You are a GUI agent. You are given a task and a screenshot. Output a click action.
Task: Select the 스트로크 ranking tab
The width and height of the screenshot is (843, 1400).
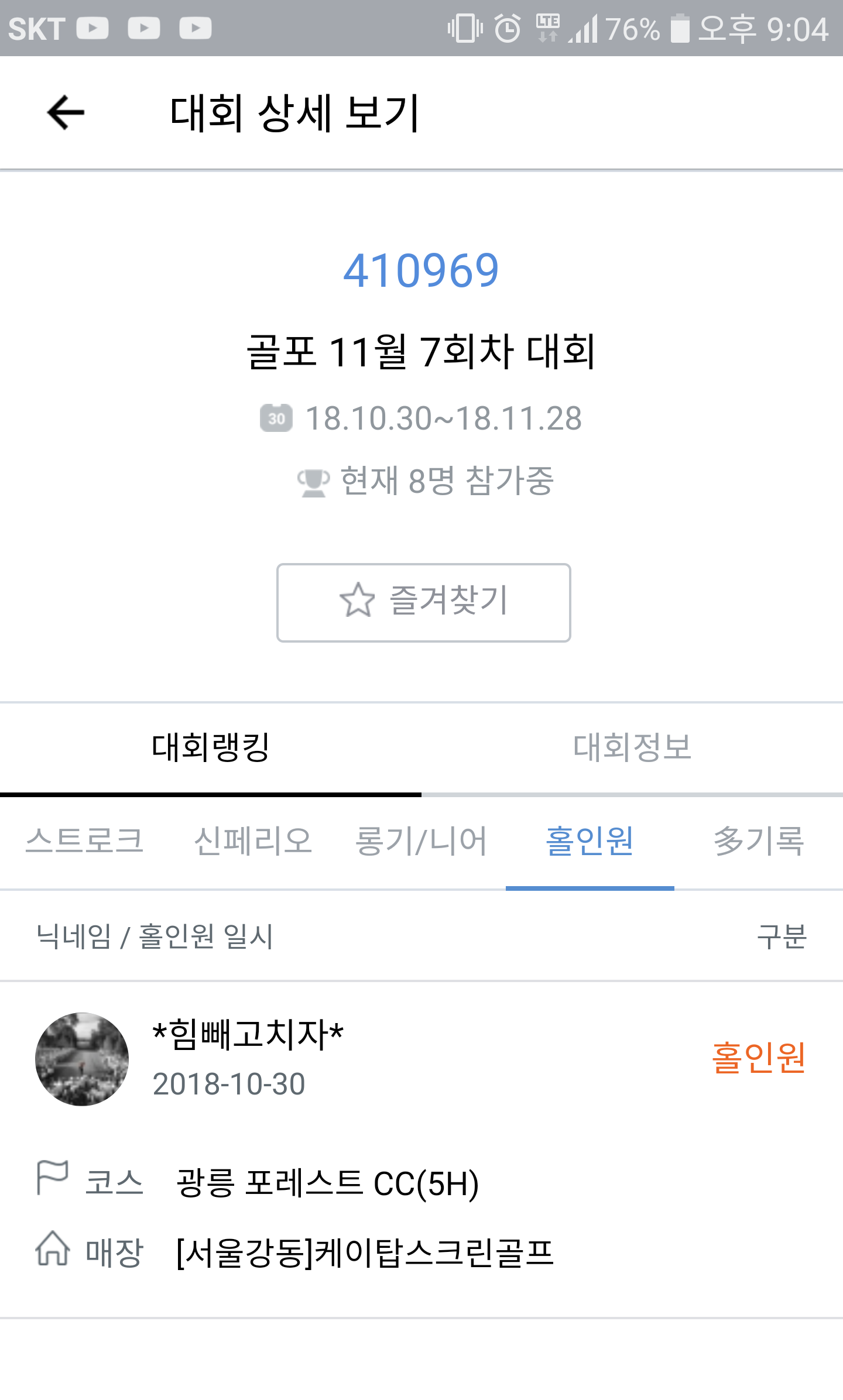point(84,842)
